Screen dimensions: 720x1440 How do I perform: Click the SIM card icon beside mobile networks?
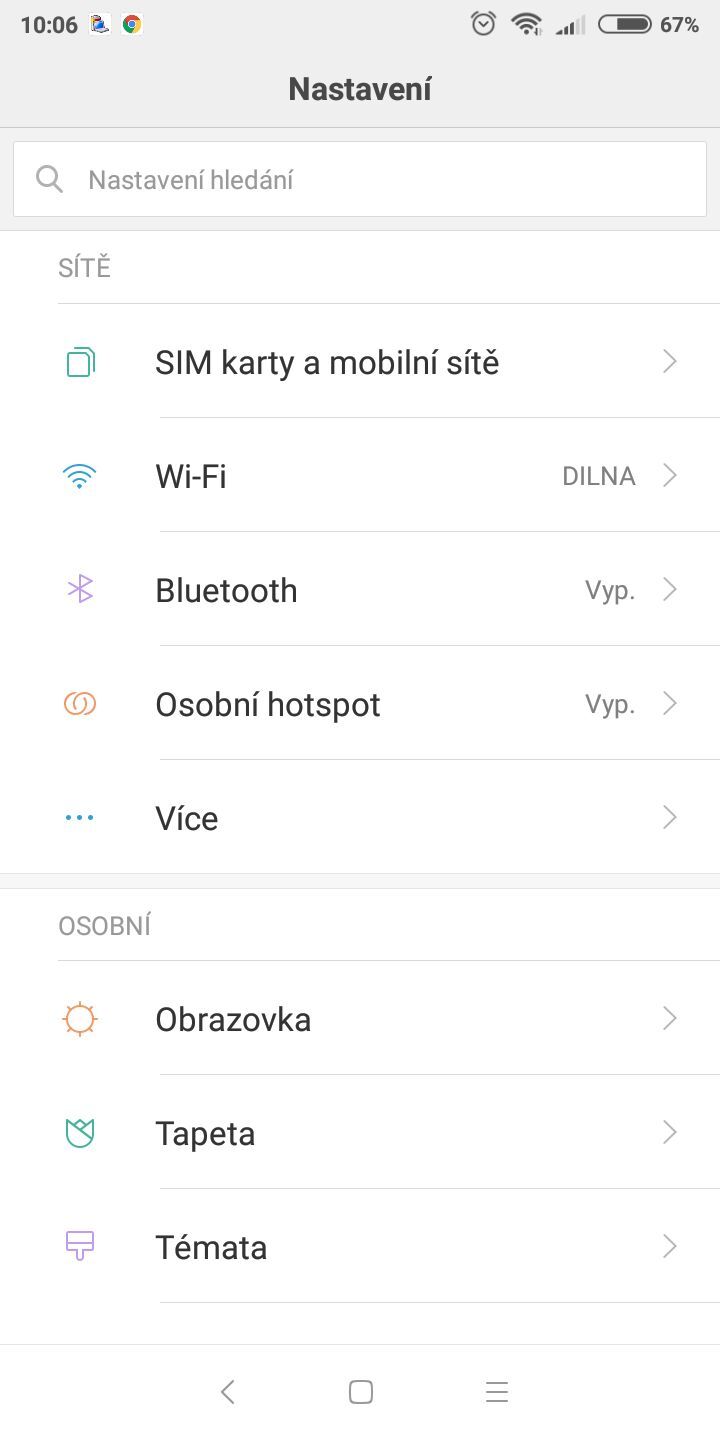coord(79,361)
